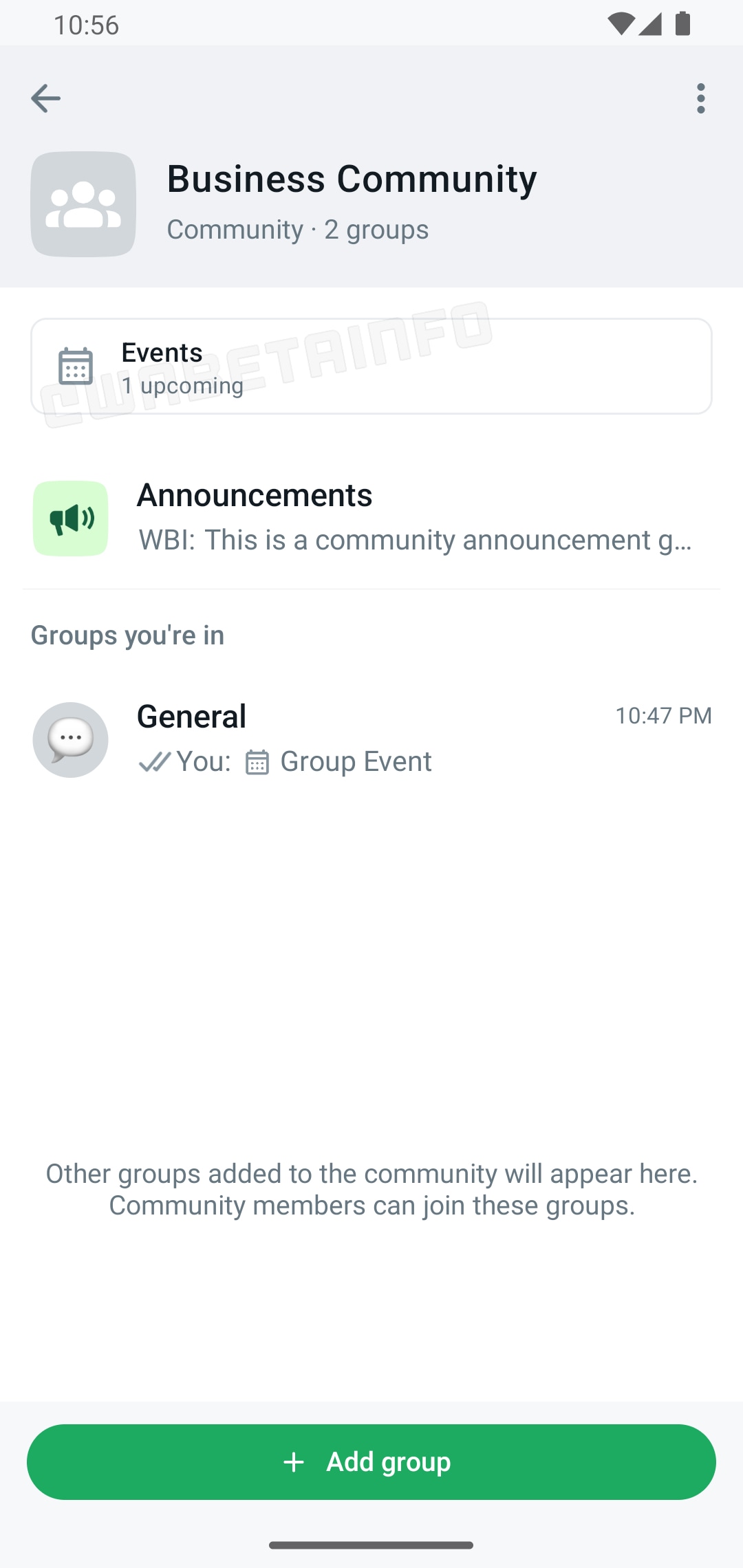Tap the Add group button
This screenshot has height=1568, width=743.
pyautogui.click(x=371, y=1461)
